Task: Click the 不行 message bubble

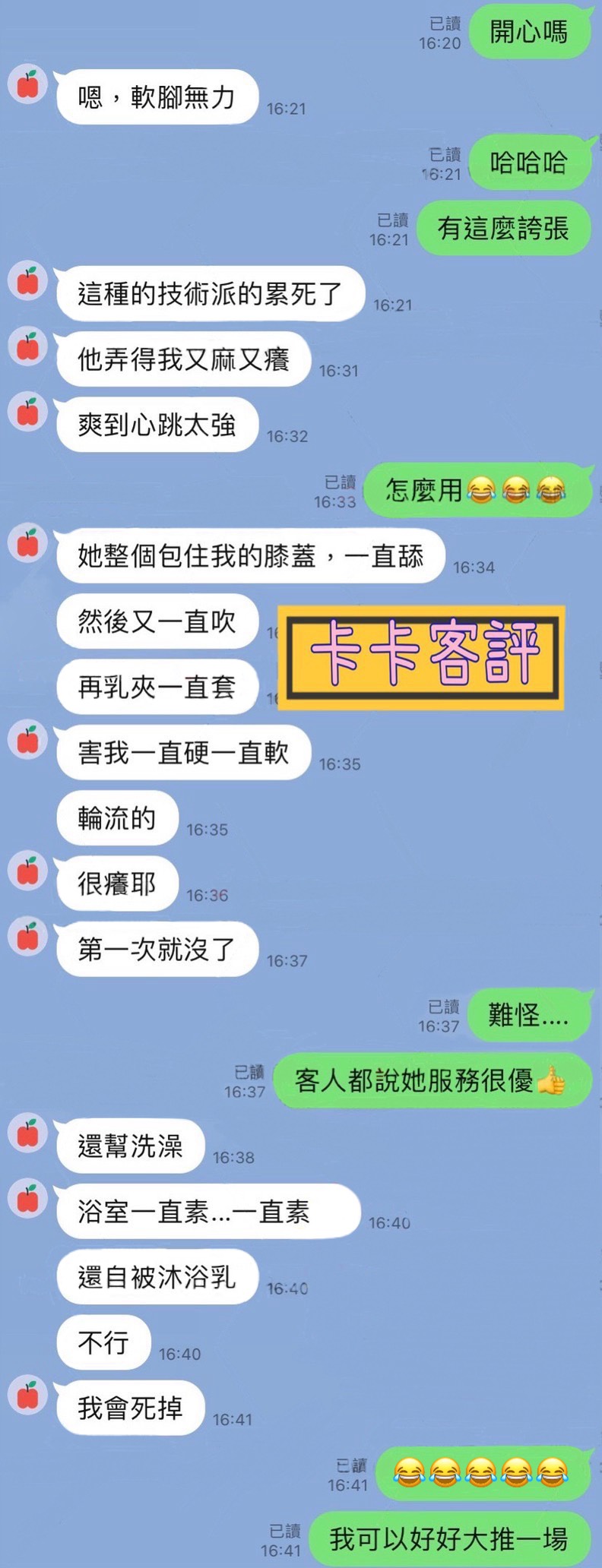Action: (103, 1341)
